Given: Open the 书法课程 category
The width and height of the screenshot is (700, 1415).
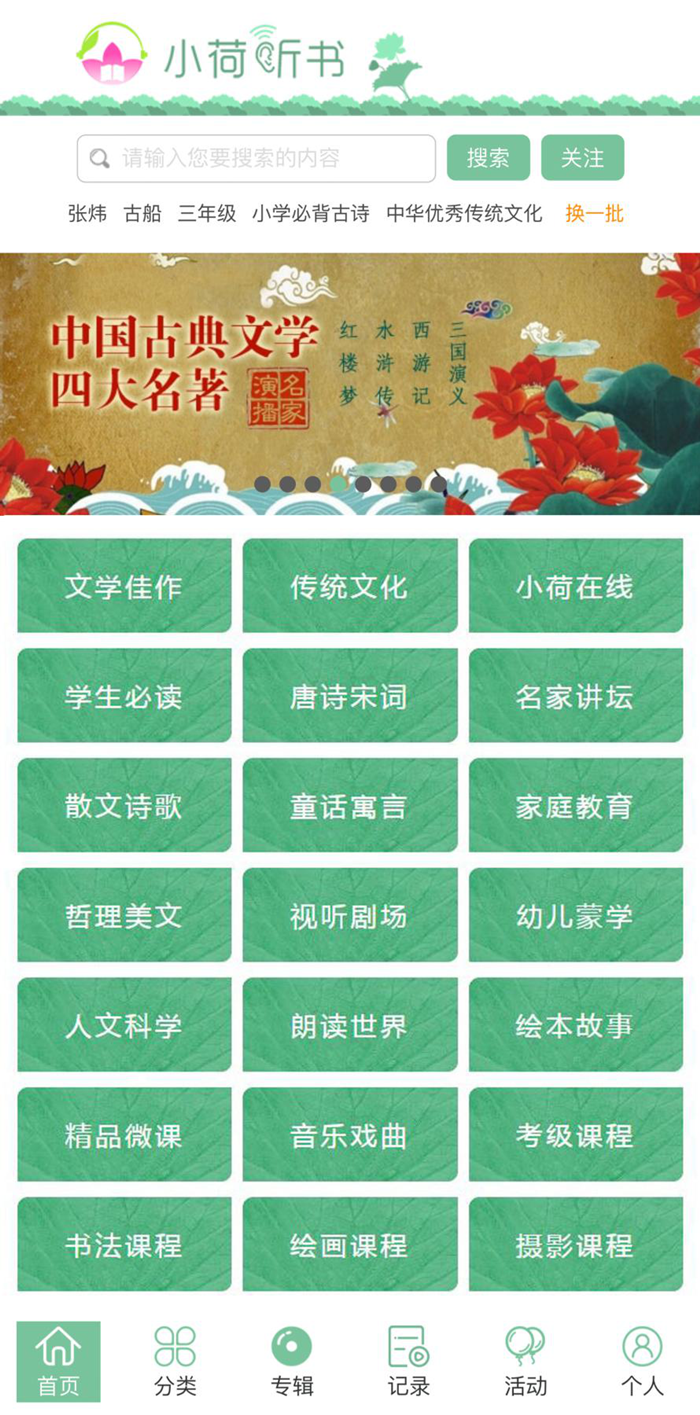Looking at the screenshot, I should [124, 1246].
